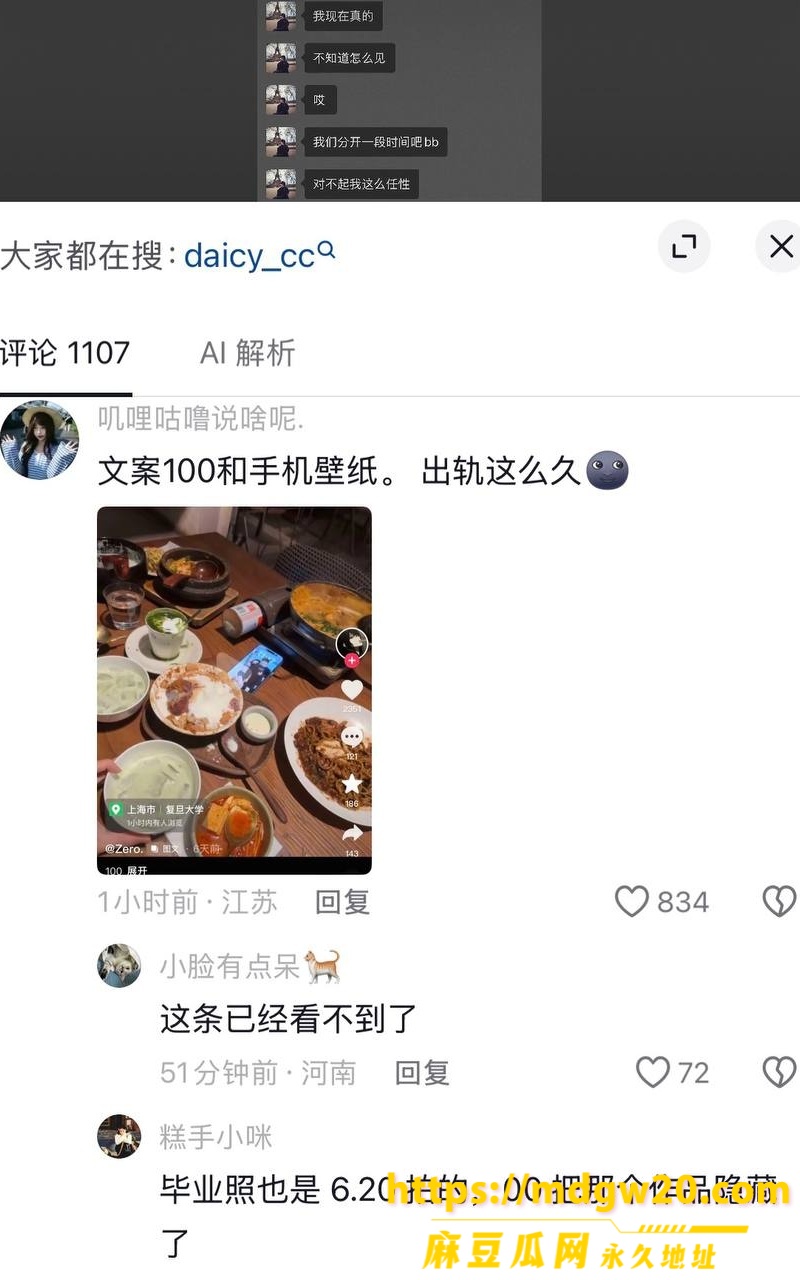800x1280 pixels.
Task: Reply to the comment from 江苏
Action: tap(342, 902)
